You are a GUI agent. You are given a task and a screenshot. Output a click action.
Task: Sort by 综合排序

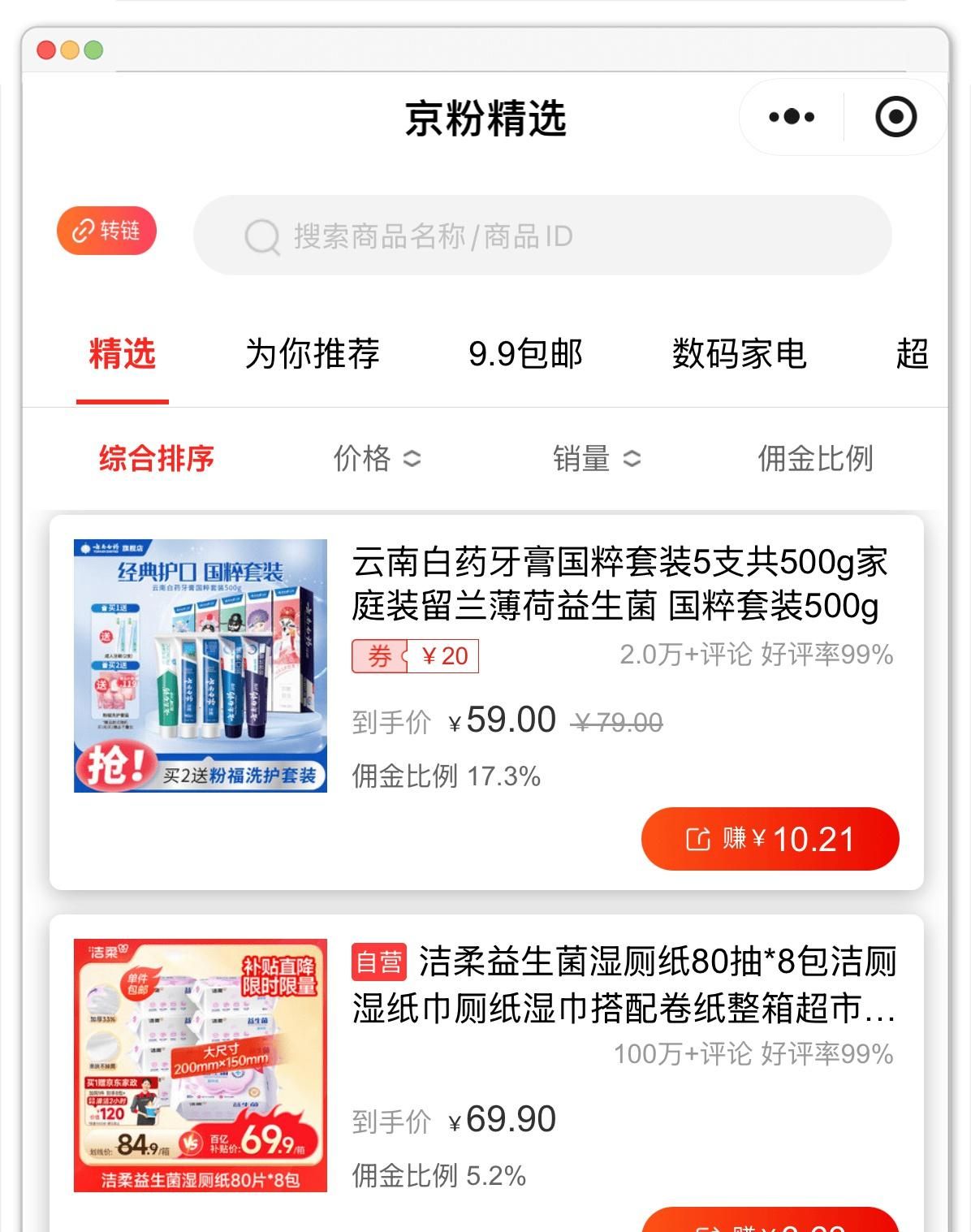pyautogui.click(x=157, y=459)
